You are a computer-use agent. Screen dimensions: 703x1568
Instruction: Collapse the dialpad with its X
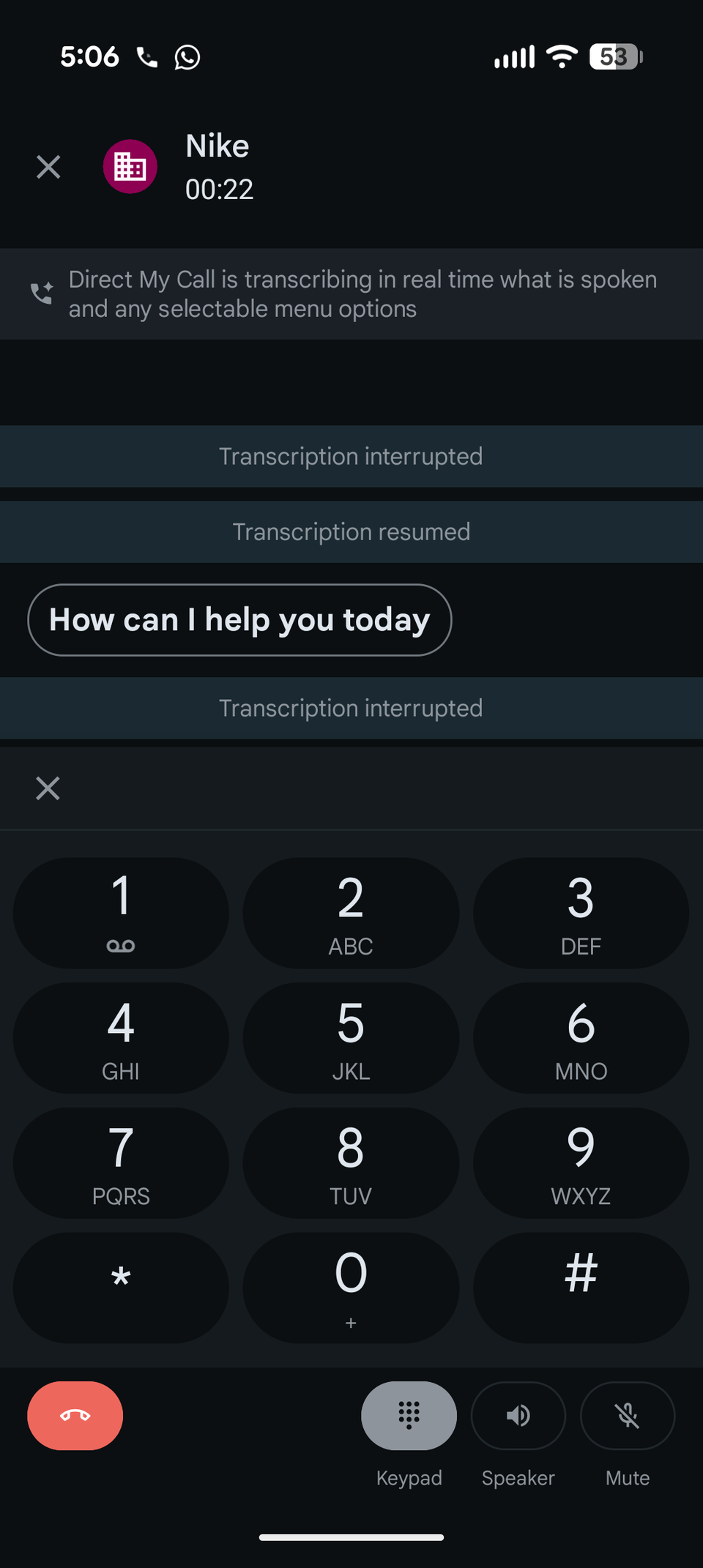[48, 788]
